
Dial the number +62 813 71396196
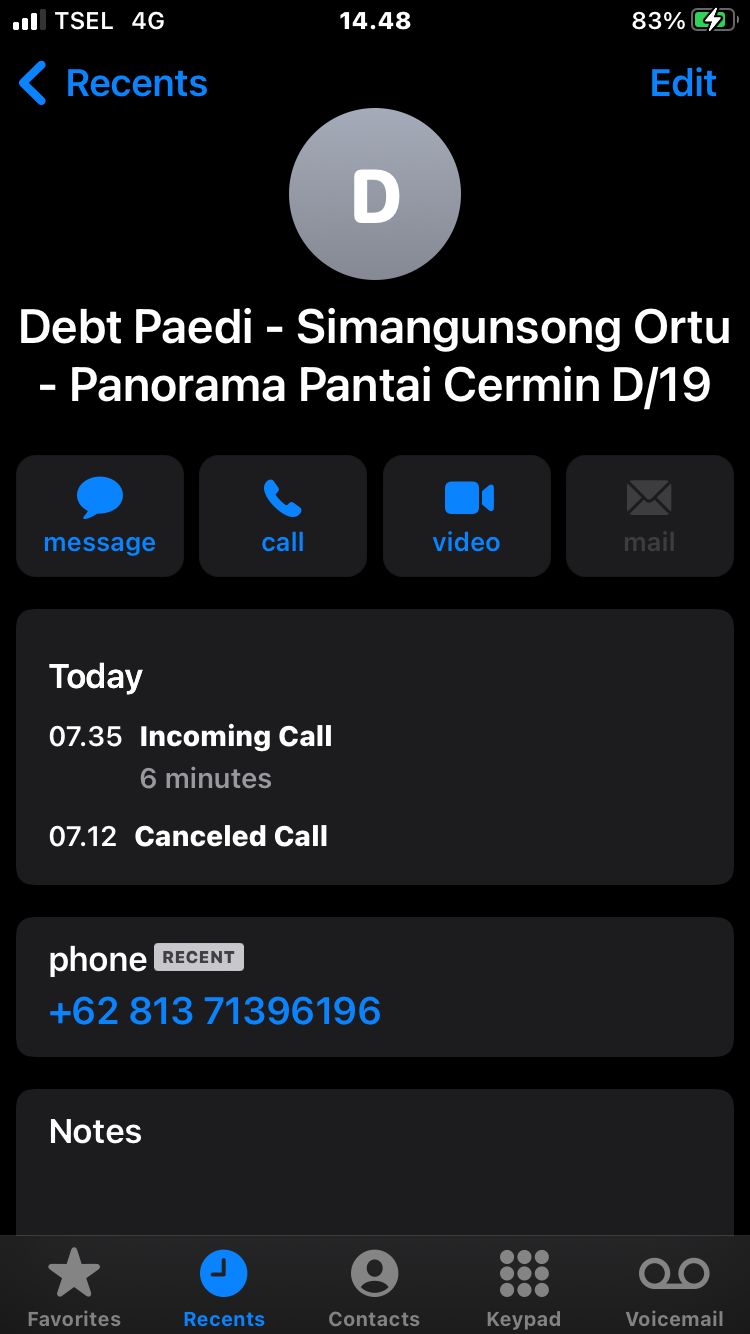tap(215, 1011)
